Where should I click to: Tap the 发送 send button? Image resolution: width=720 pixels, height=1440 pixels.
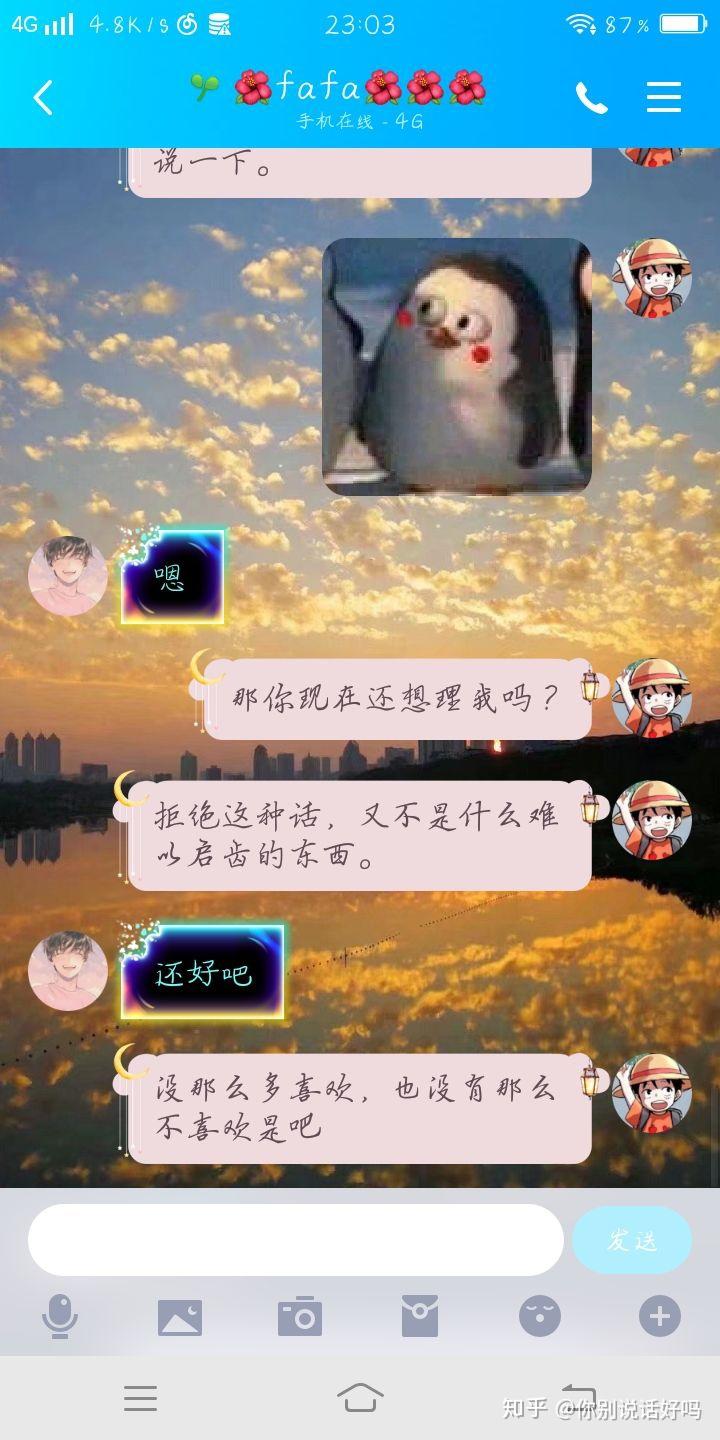[632, 1240]
